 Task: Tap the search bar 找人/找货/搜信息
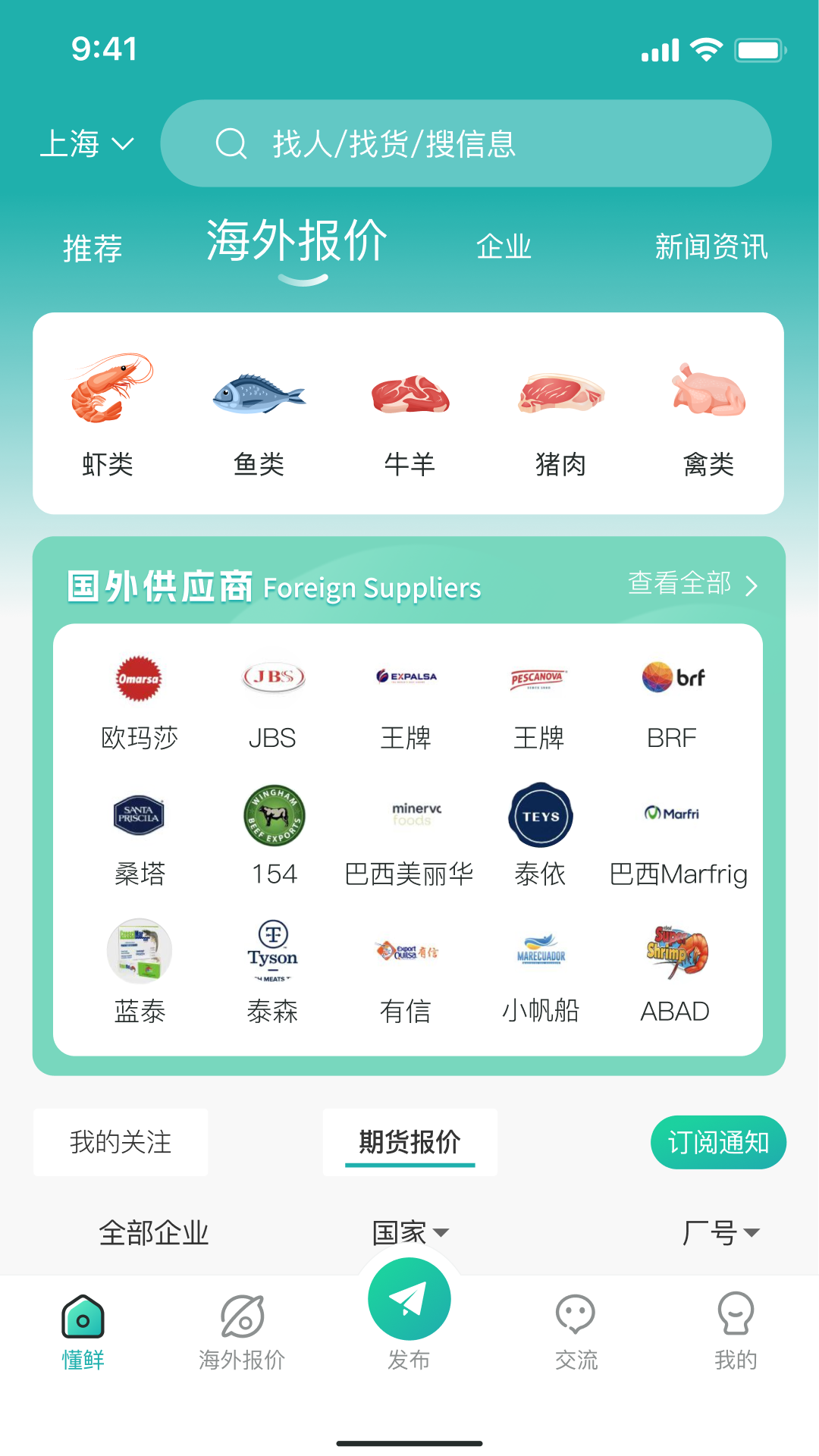click(466, 143)
